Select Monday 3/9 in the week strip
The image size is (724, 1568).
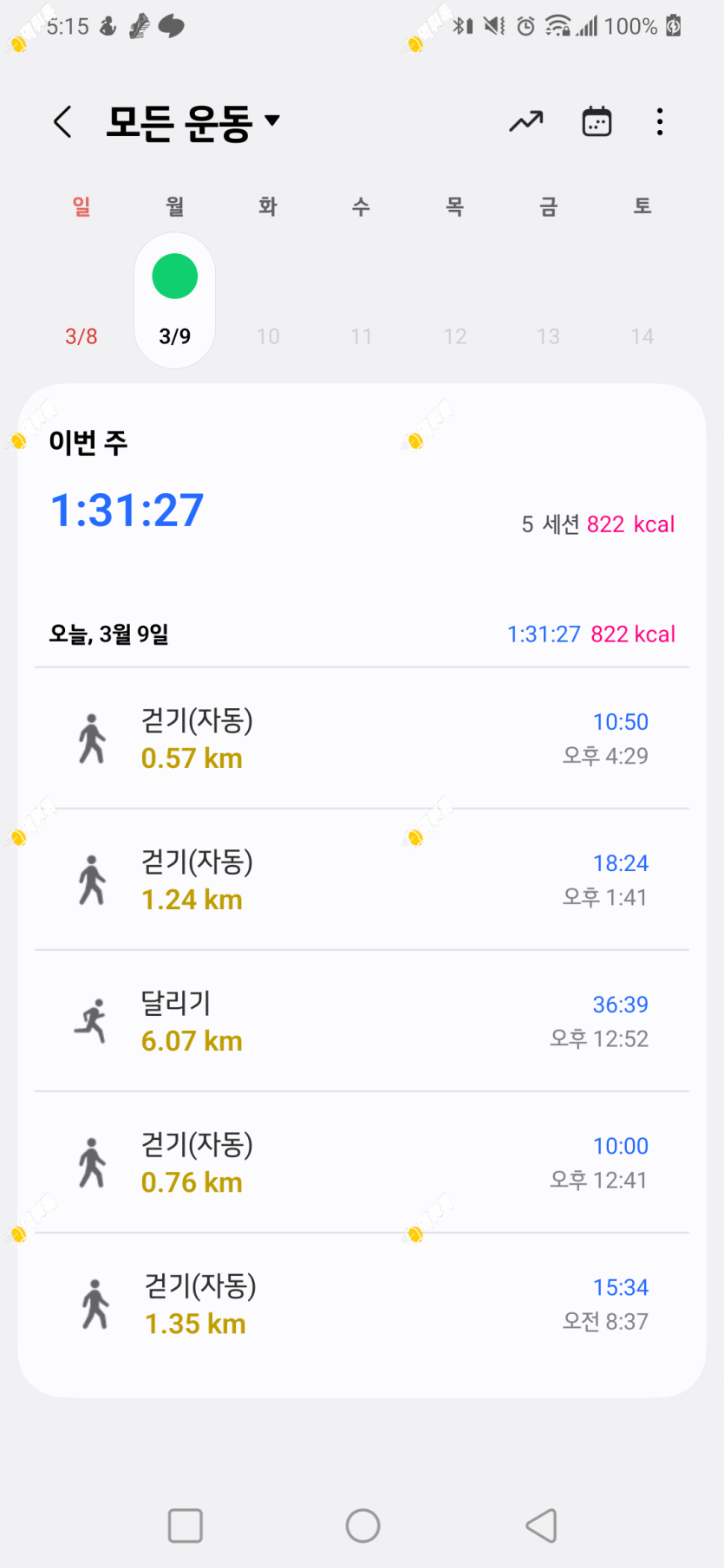click(x=175, y=300)
